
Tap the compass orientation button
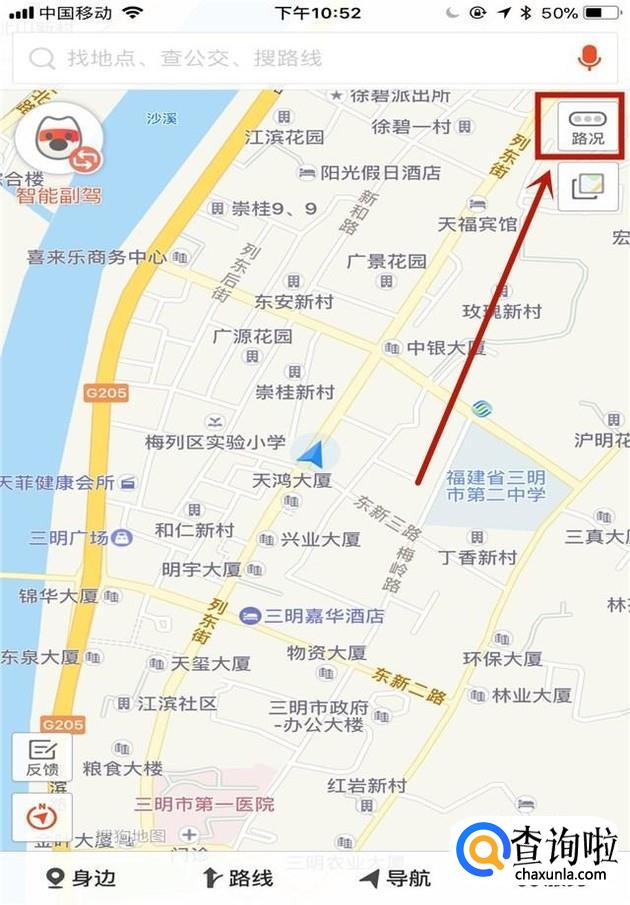tap(42, 819)
